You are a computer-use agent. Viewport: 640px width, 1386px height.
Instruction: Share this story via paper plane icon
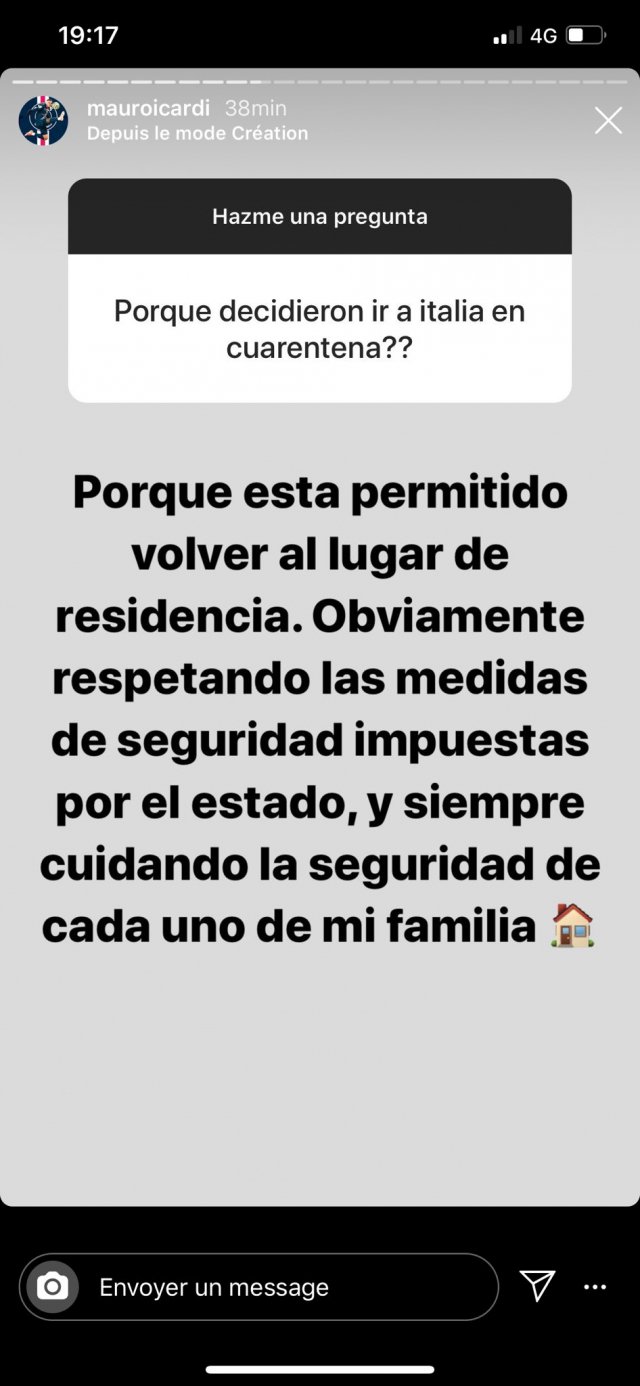tap(537, 1286)
